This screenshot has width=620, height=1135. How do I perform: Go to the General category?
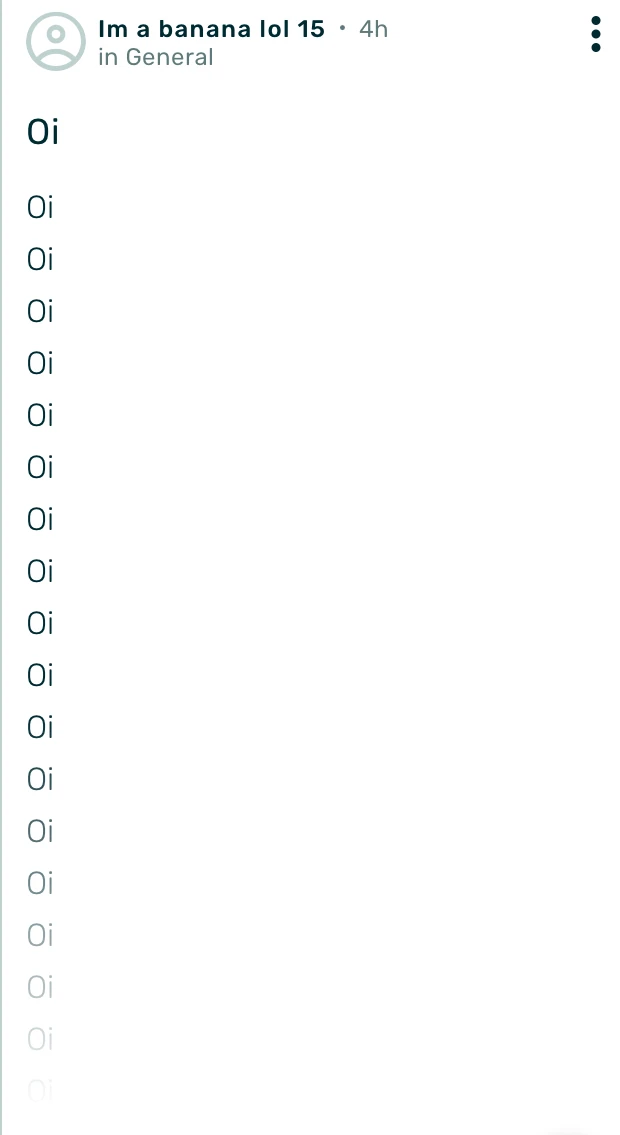point(169,58)
